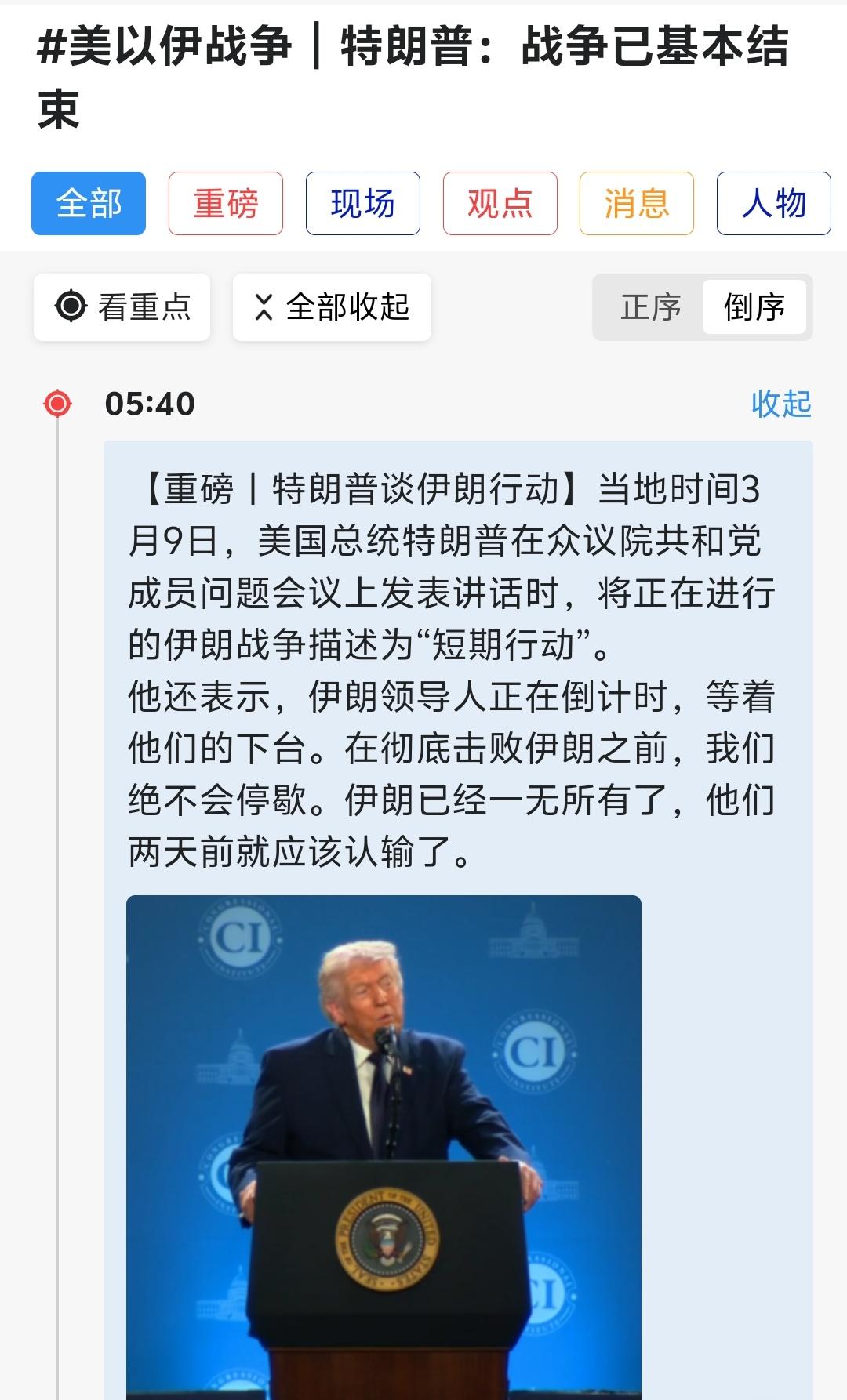This screenshot has width=847, height=1400.
Task: Toggle the 看重点 highlight mode
Action: [122, 307]
